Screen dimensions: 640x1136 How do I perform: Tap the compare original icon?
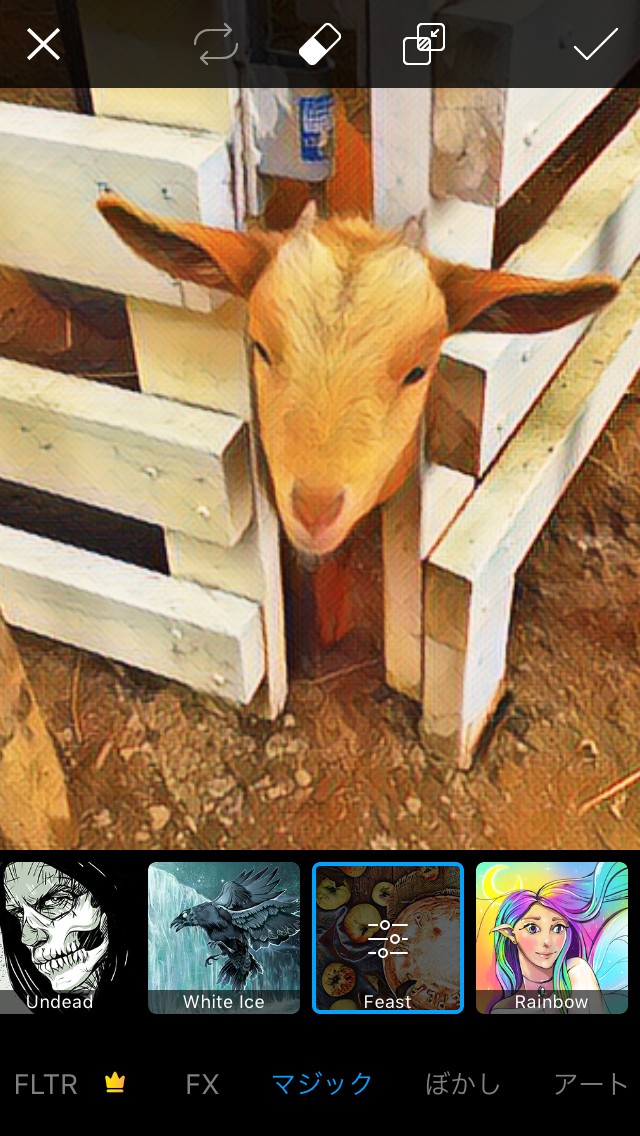point(424,45)
